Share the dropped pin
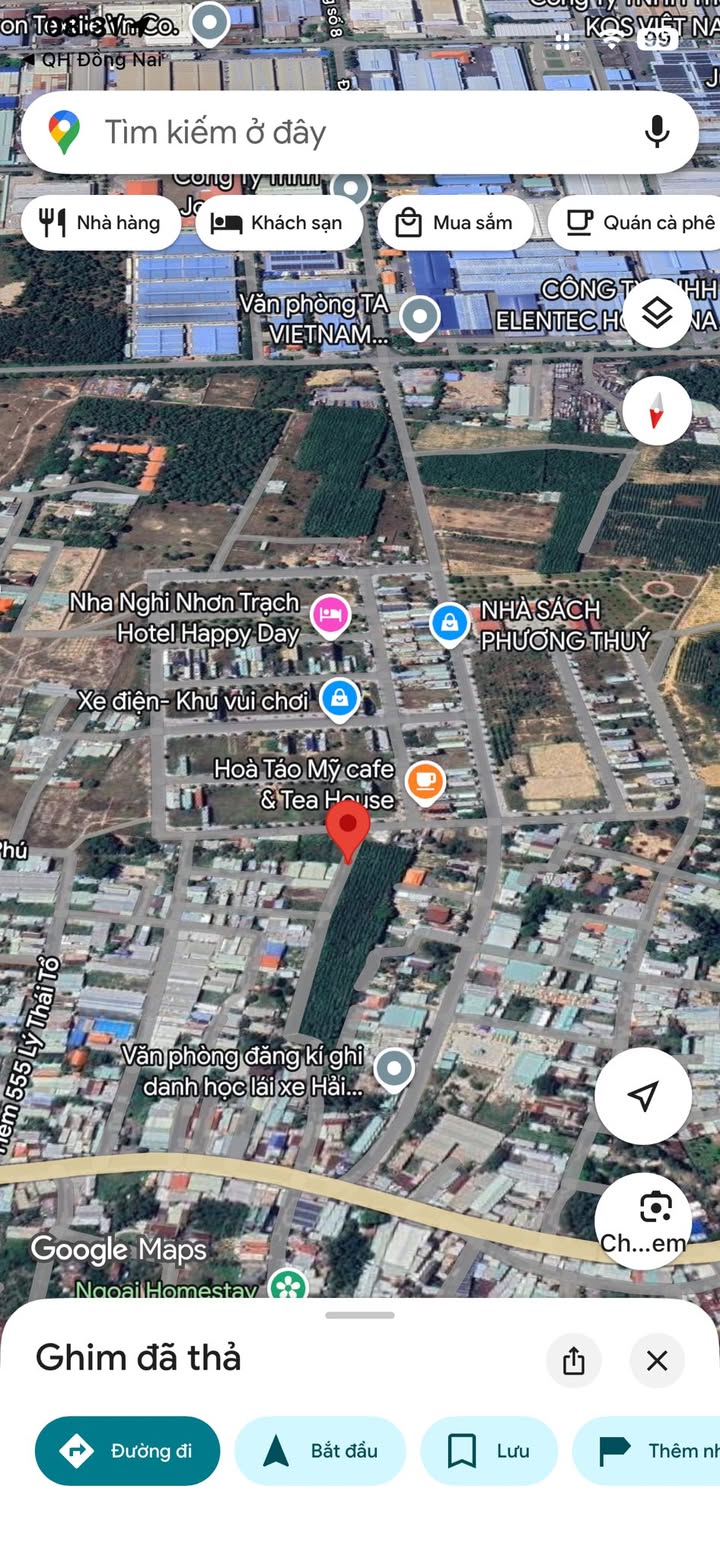 tap(574, 1360)
